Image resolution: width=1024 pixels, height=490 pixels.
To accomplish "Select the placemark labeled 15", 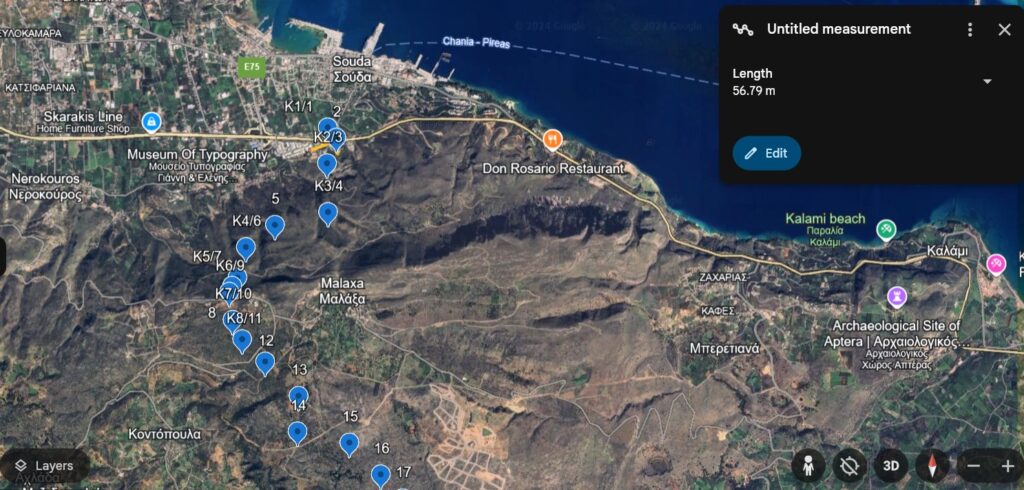I will point(348,443).
